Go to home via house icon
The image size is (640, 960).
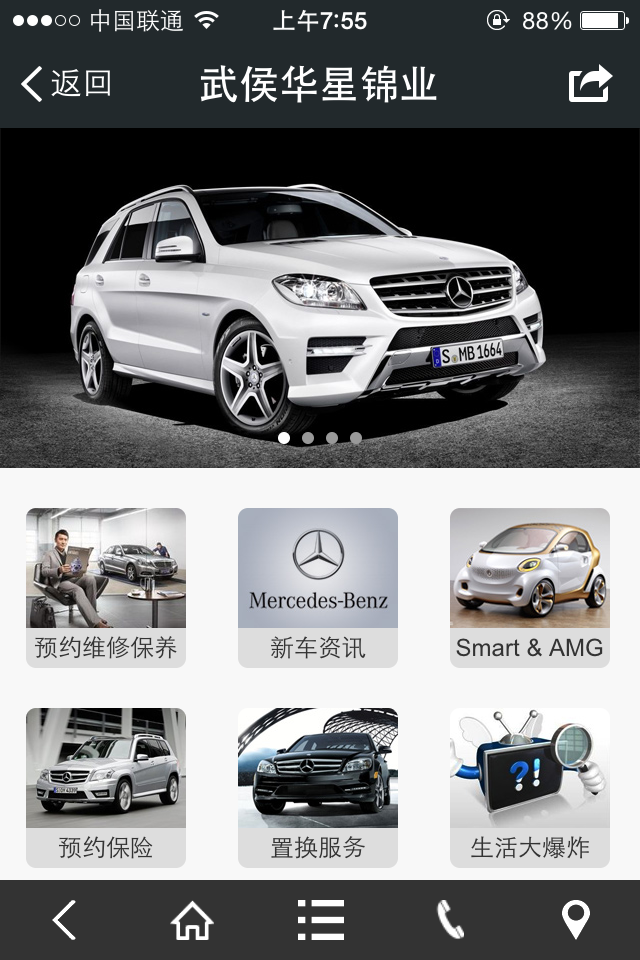(x=192, y=920)
